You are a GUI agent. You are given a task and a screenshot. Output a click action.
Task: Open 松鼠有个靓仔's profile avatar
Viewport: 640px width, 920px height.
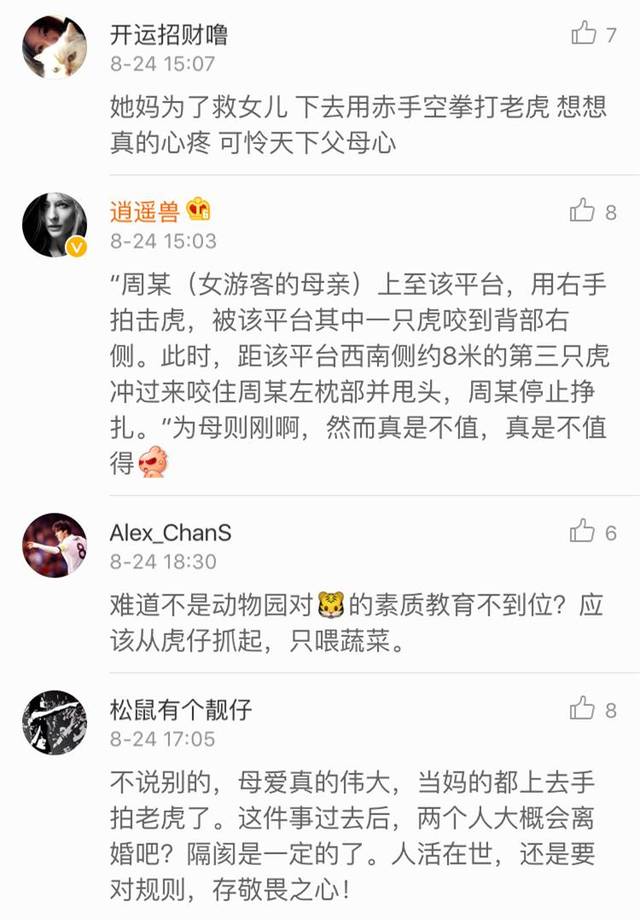coord(55,723)
